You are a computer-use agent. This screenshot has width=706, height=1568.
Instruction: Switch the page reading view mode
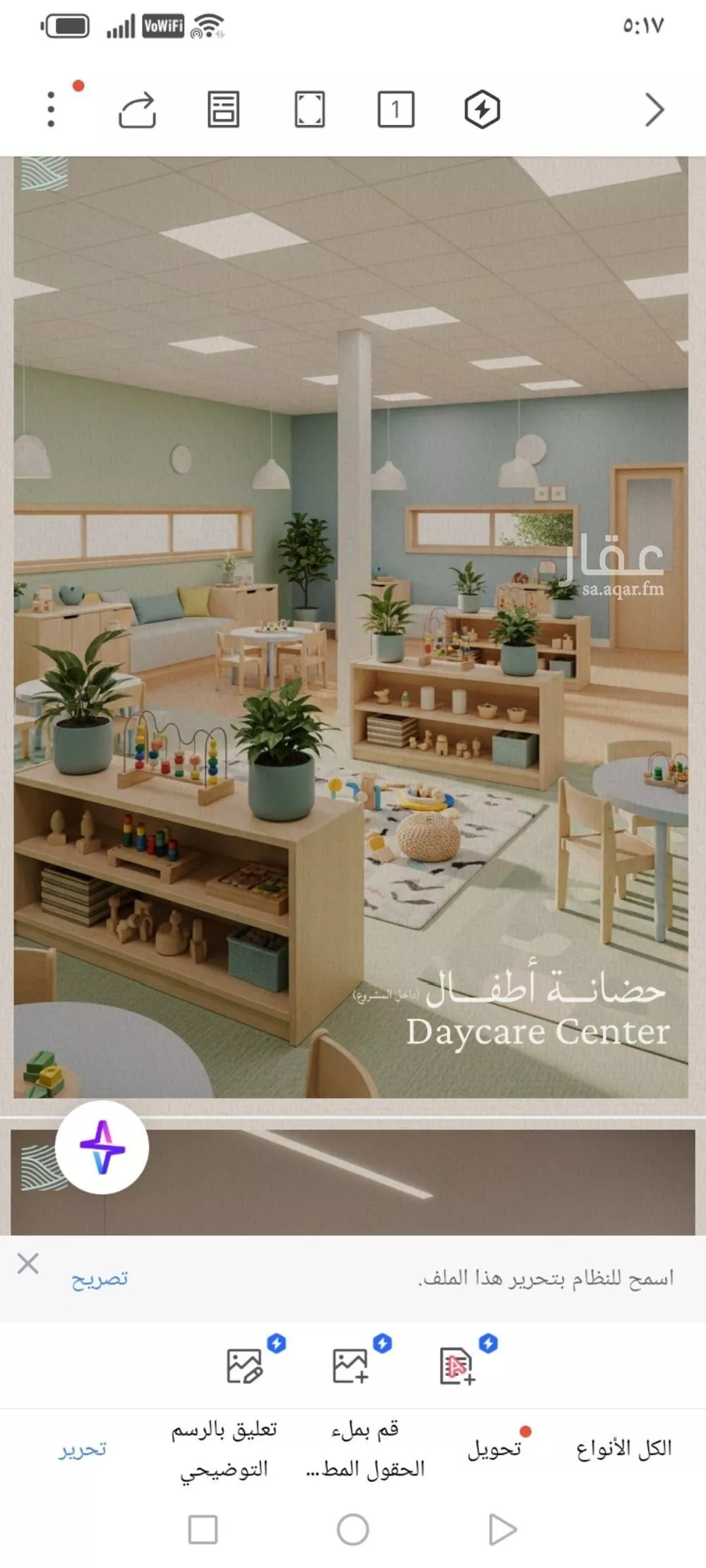pos(223,109)
